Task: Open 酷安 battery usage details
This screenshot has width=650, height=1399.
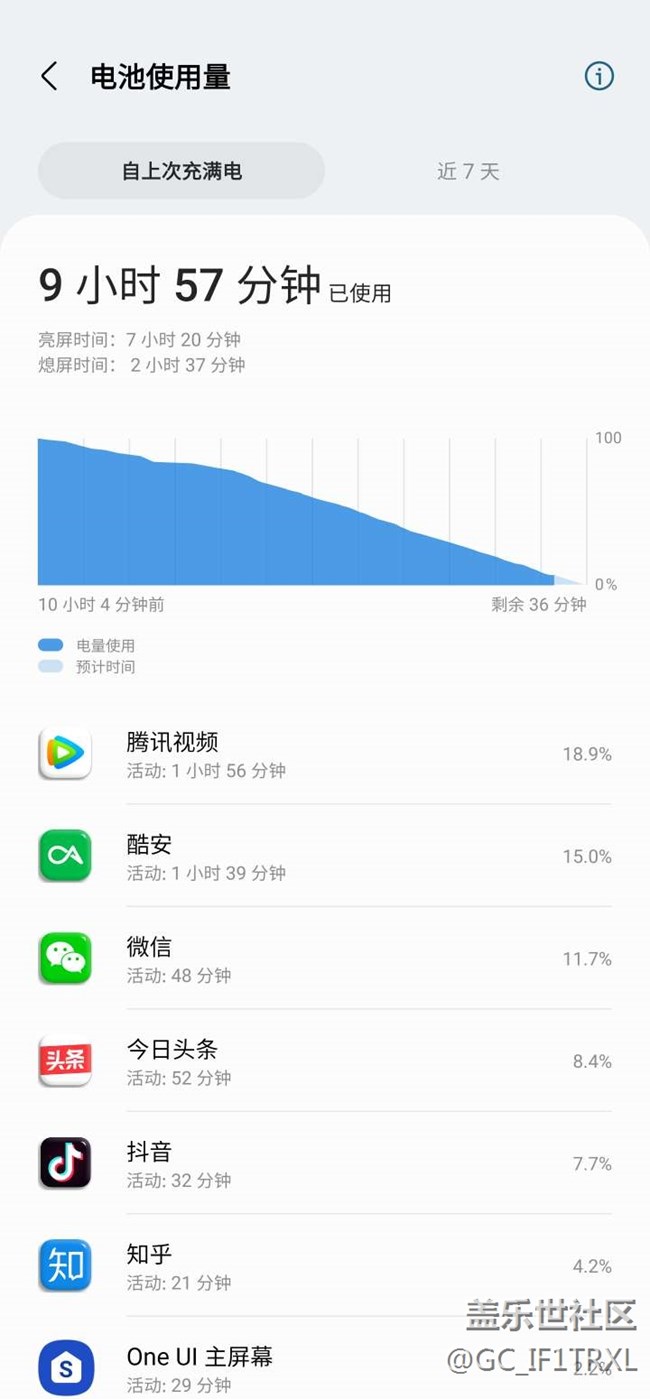Action: tap(325, 856)
